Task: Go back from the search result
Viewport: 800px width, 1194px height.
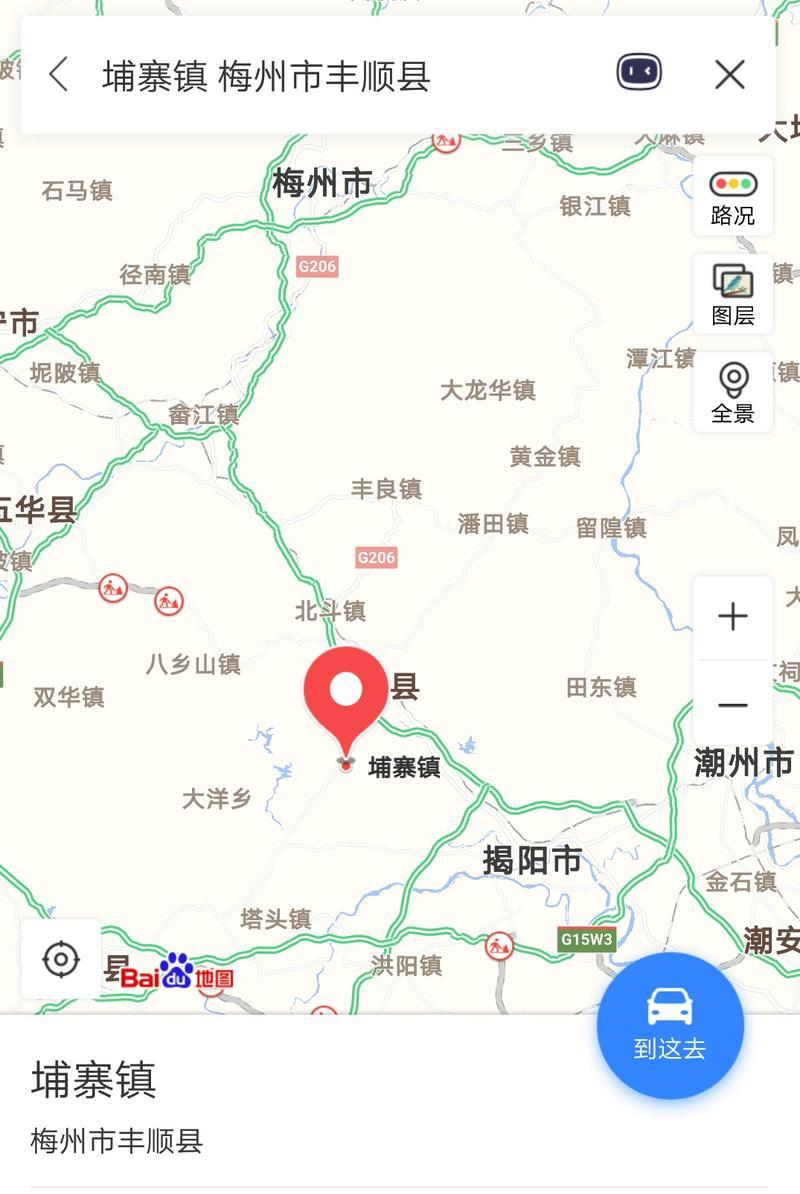Action: tap(58, 75)
